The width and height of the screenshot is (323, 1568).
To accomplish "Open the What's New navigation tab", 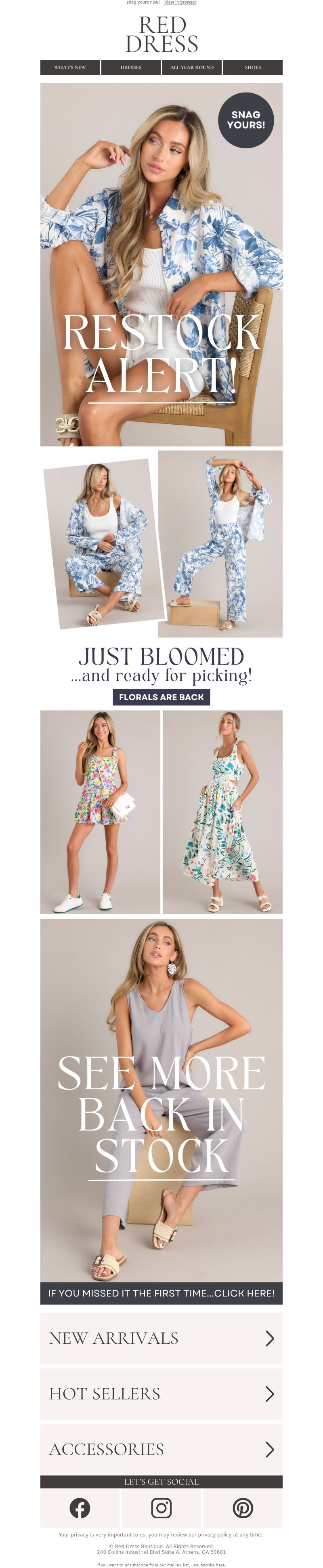I will coord(70,67).
